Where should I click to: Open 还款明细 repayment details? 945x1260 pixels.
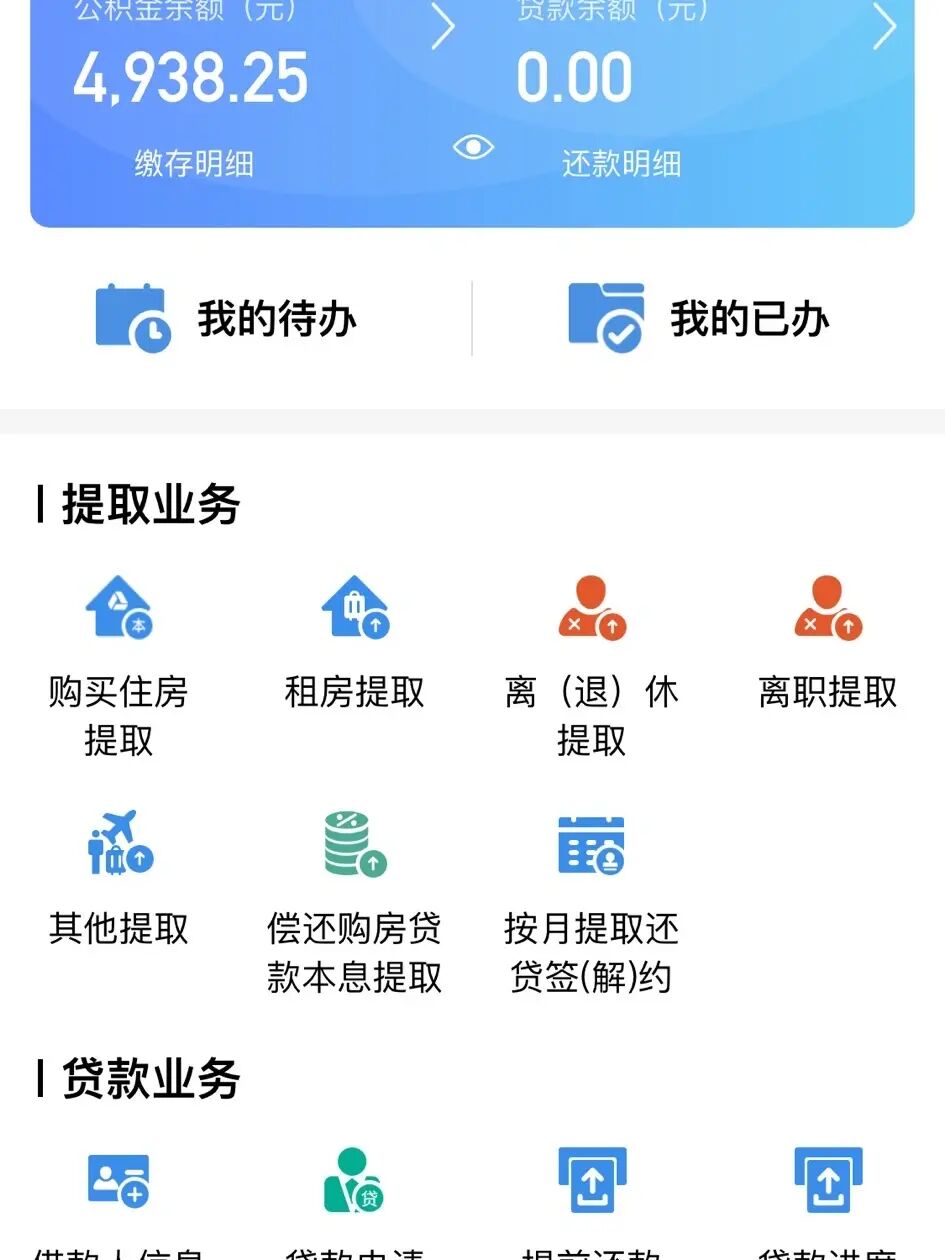620,164
